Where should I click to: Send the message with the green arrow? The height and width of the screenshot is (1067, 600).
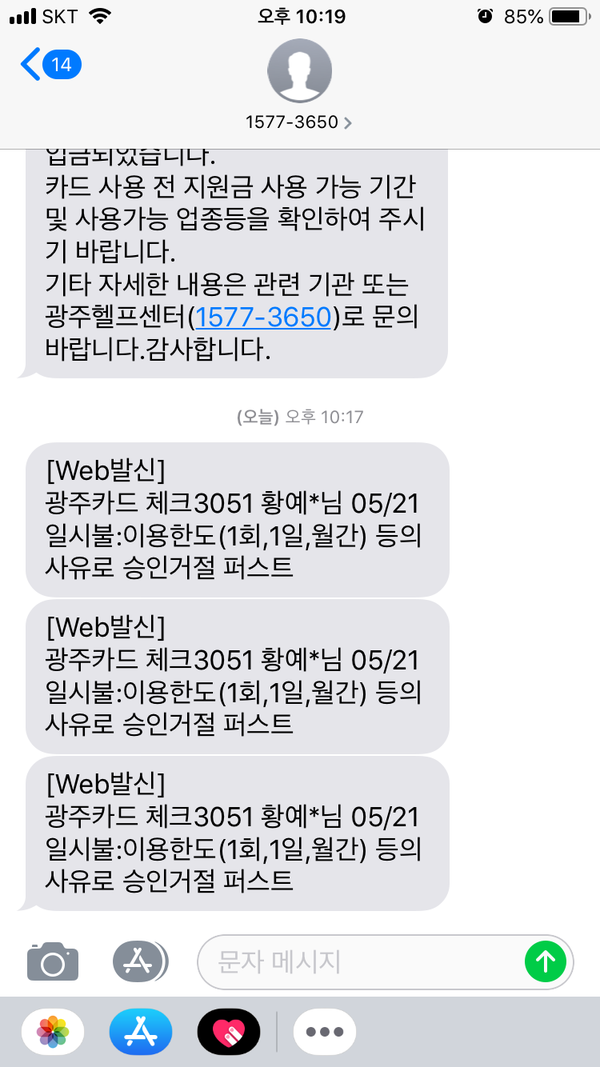tap(545, 962)
